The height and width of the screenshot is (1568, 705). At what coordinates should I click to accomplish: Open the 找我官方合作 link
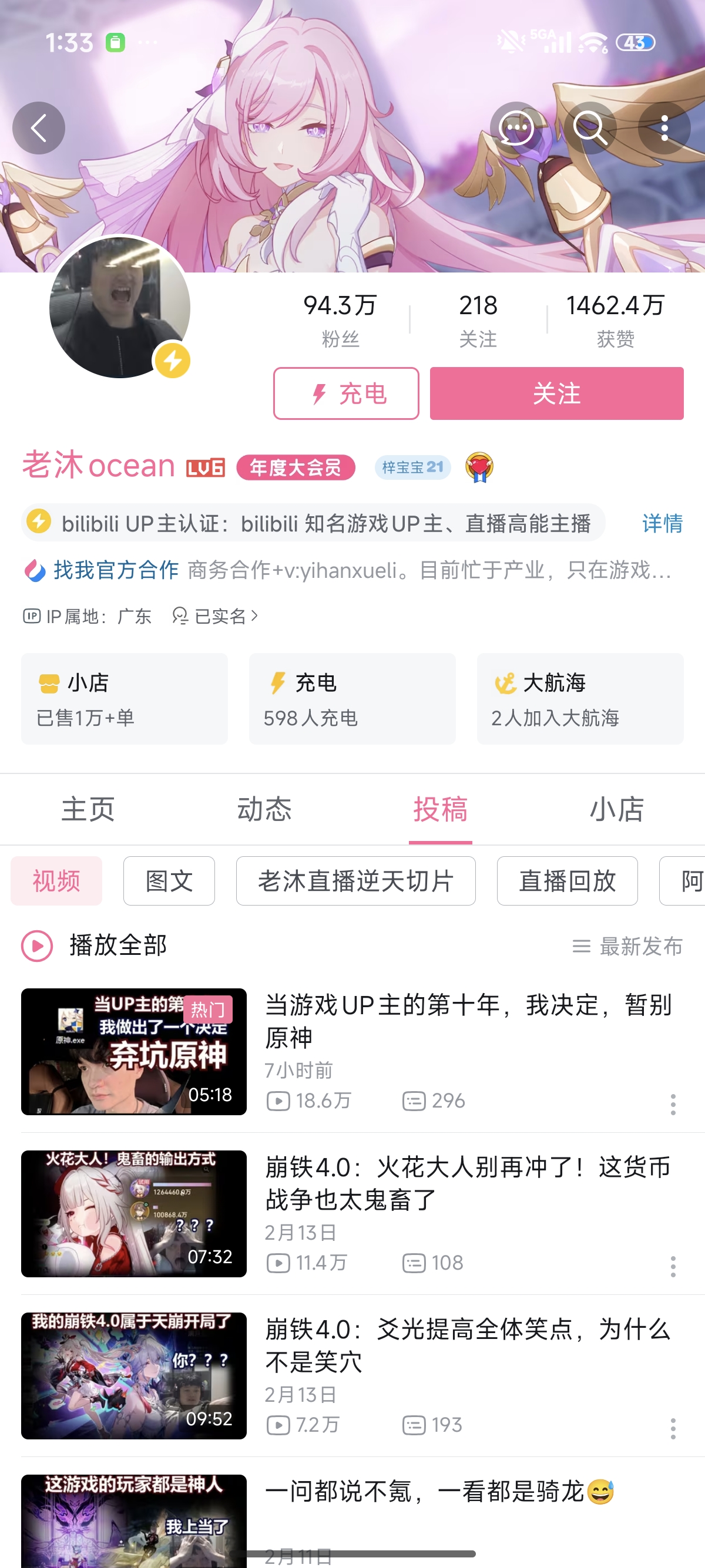[x=116, y=570]
